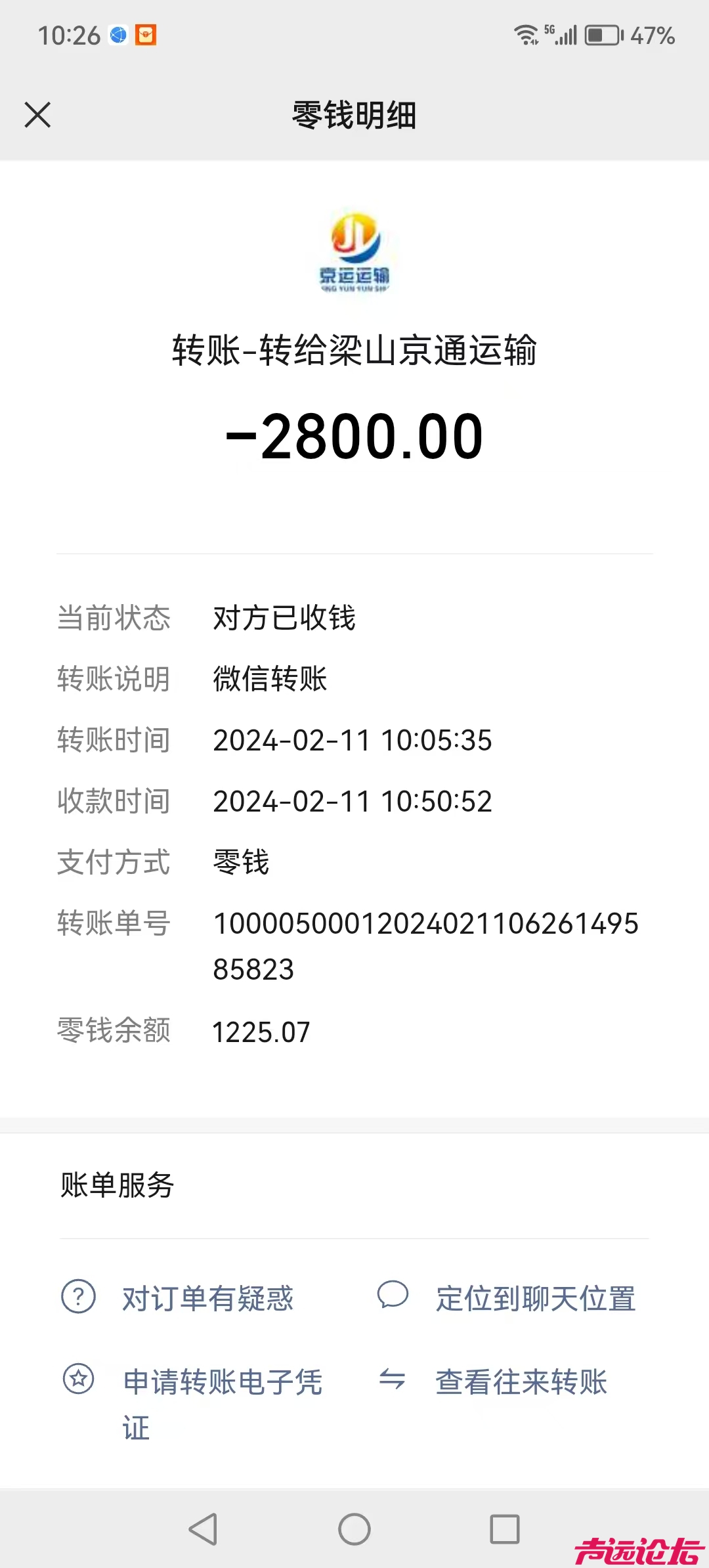Click the orange notification icon in status bar
Image resolution: width=709 pixels, height=1568 pixels.
(146, 35)
